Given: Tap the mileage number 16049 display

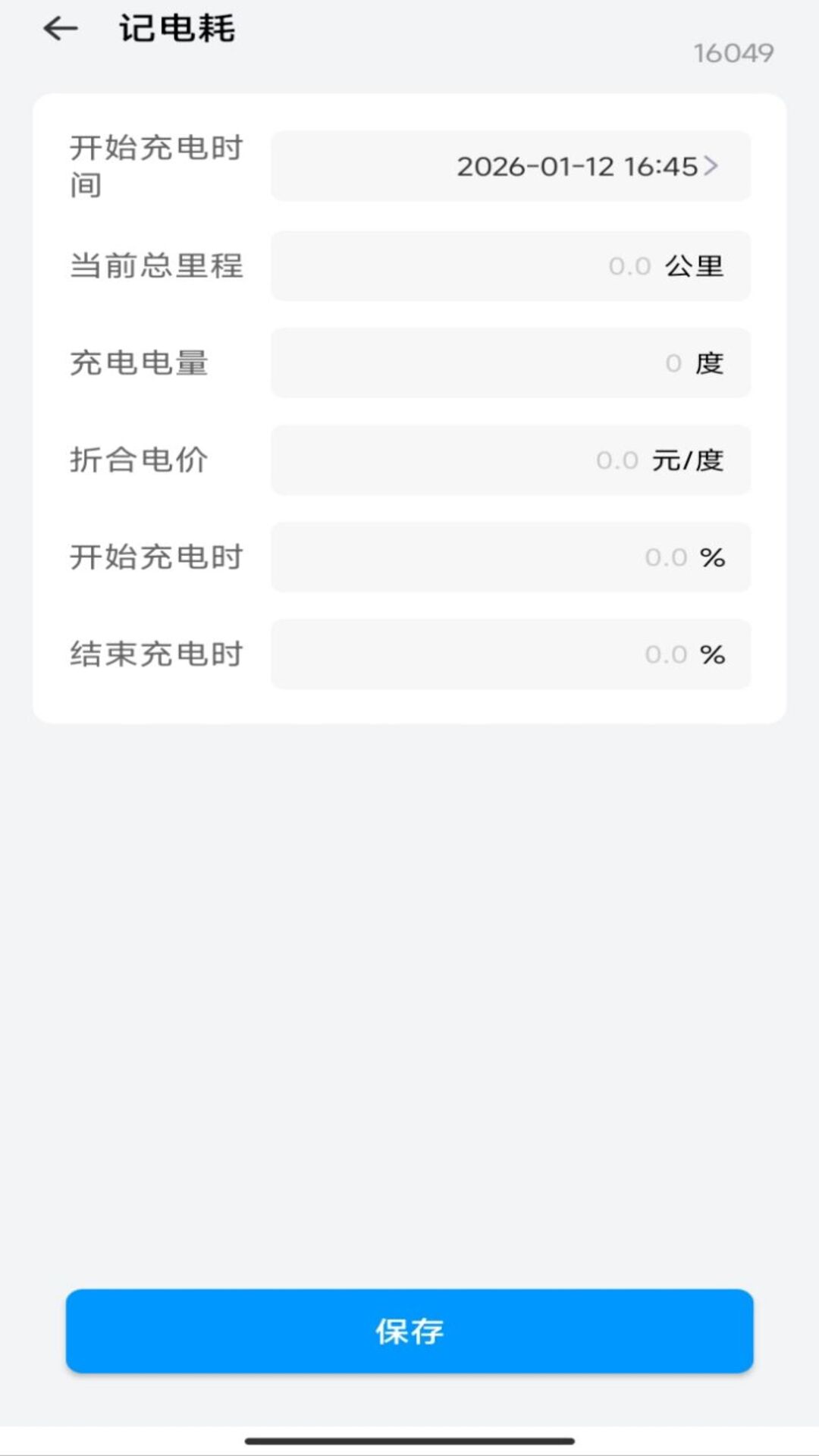Looking at the screenshot, I should (733, 52).
